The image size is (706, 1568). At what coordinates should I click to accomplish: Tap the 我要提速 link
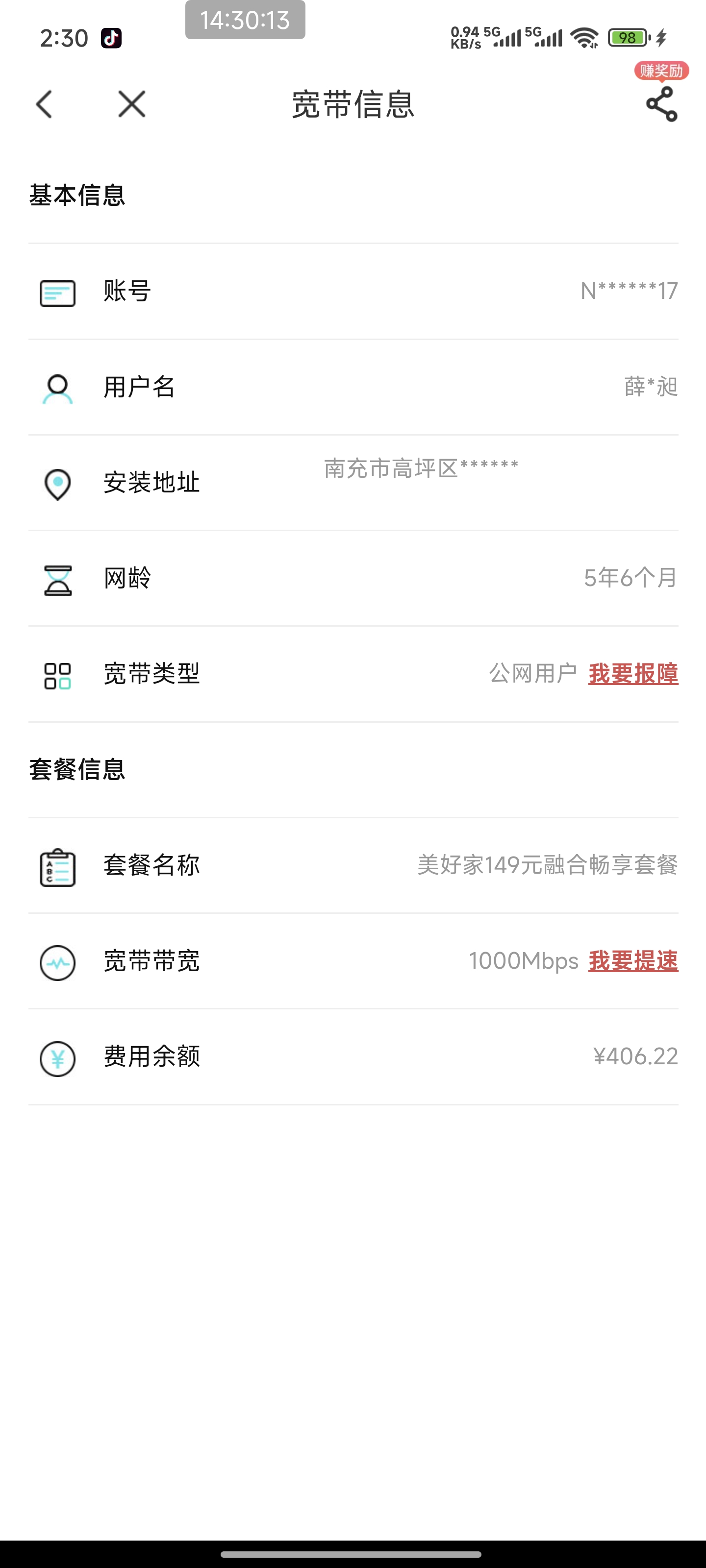pos(633,961)
